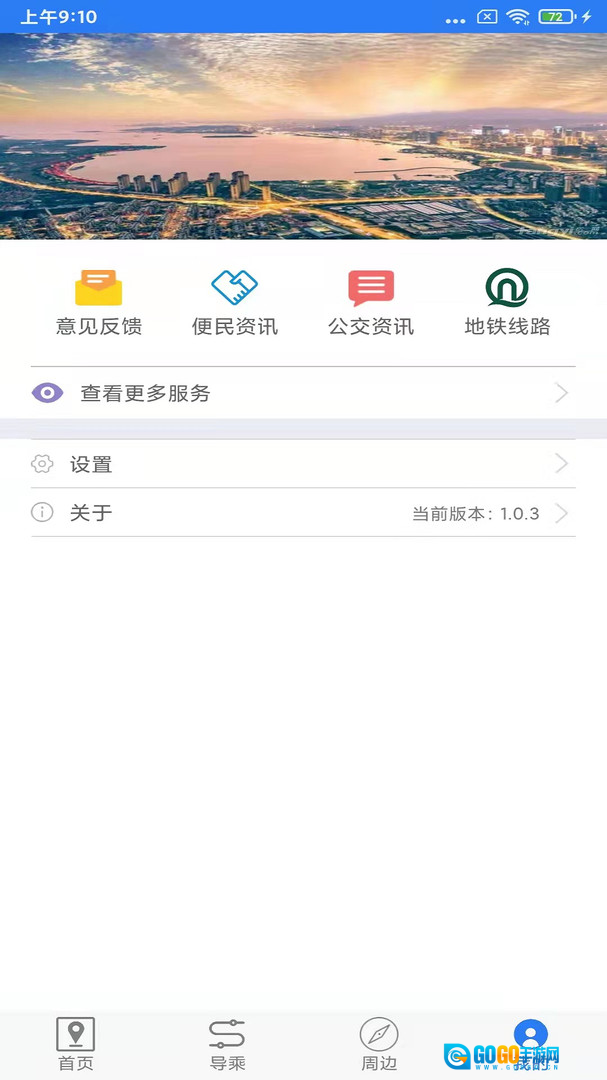Open the 设置 settings row
The width and height of the screenshot is (607, 1080).
[x=303, y=464]
